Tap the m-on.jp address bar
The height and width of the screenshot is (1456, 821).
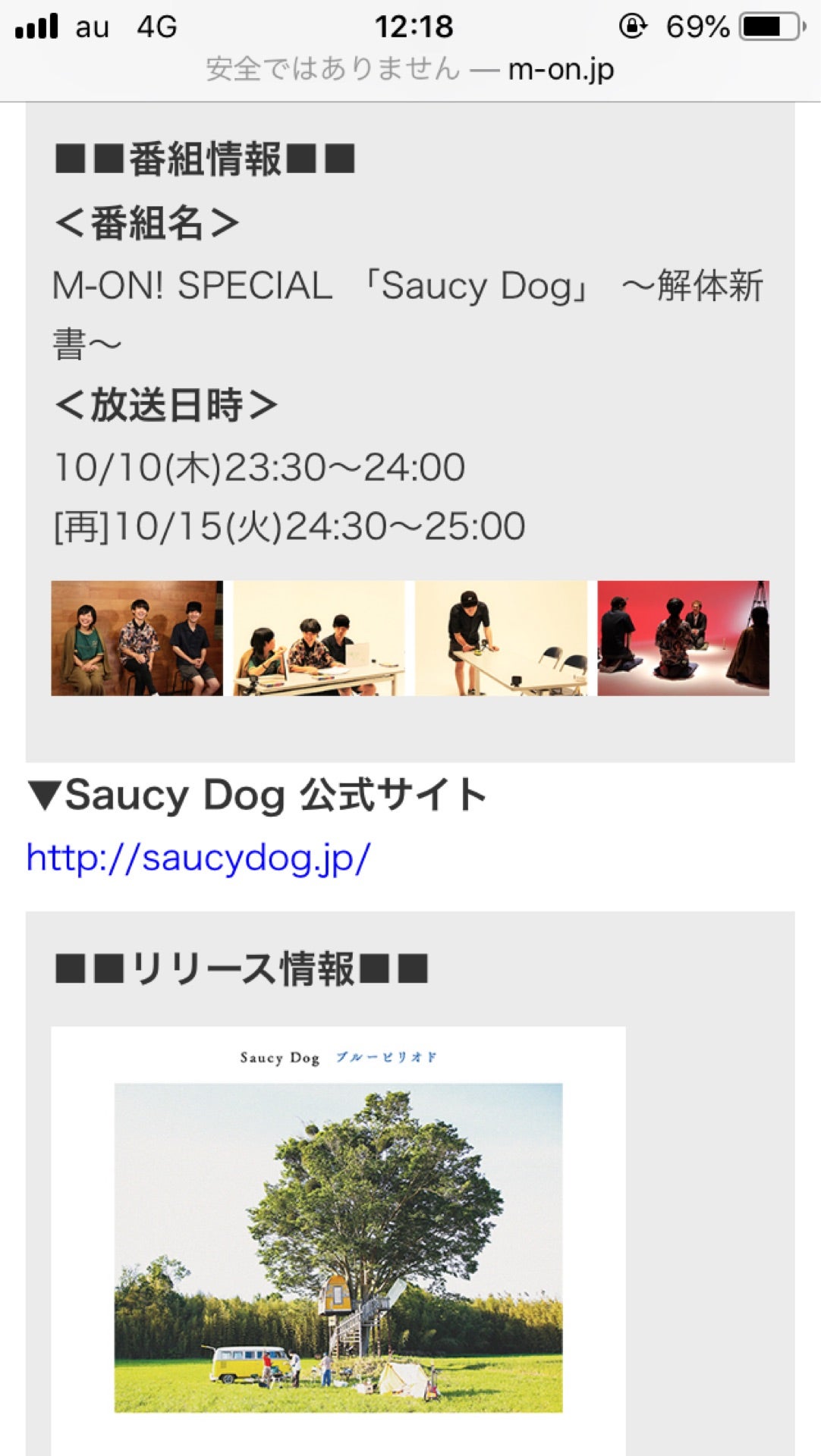(410, 69)
